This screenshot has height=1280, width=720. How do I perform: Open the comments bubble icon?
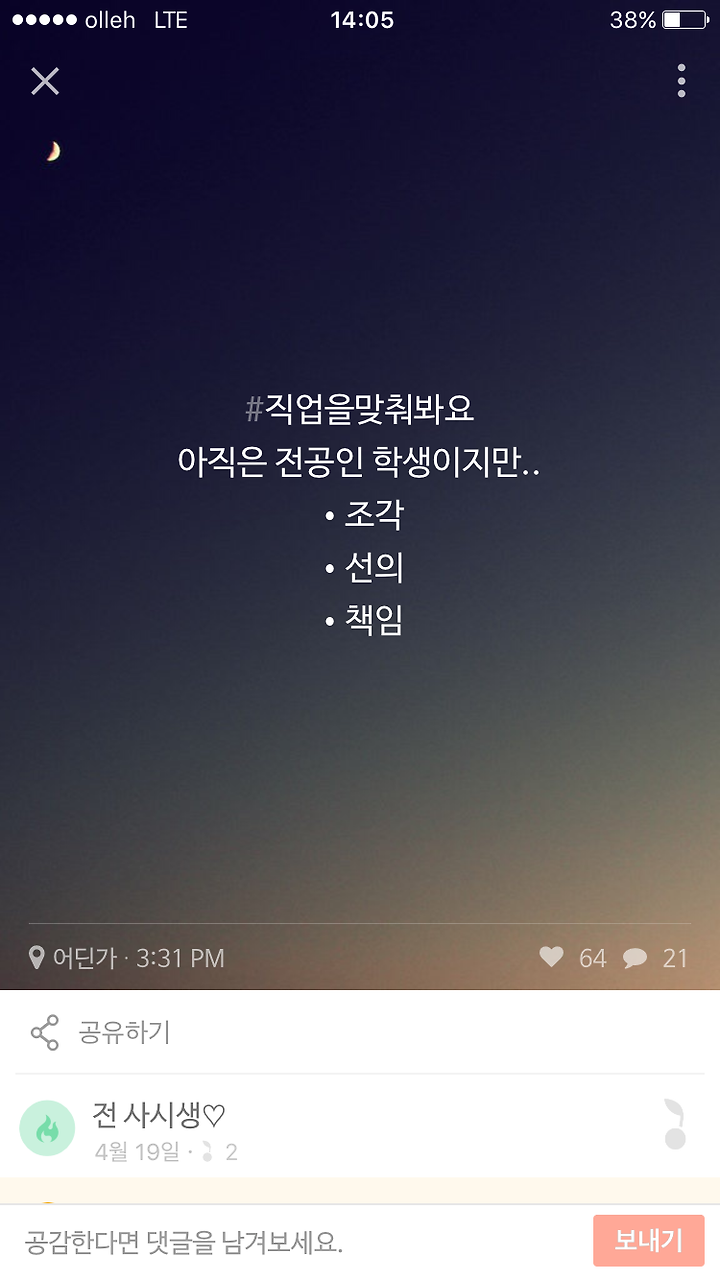click(635, 958)
